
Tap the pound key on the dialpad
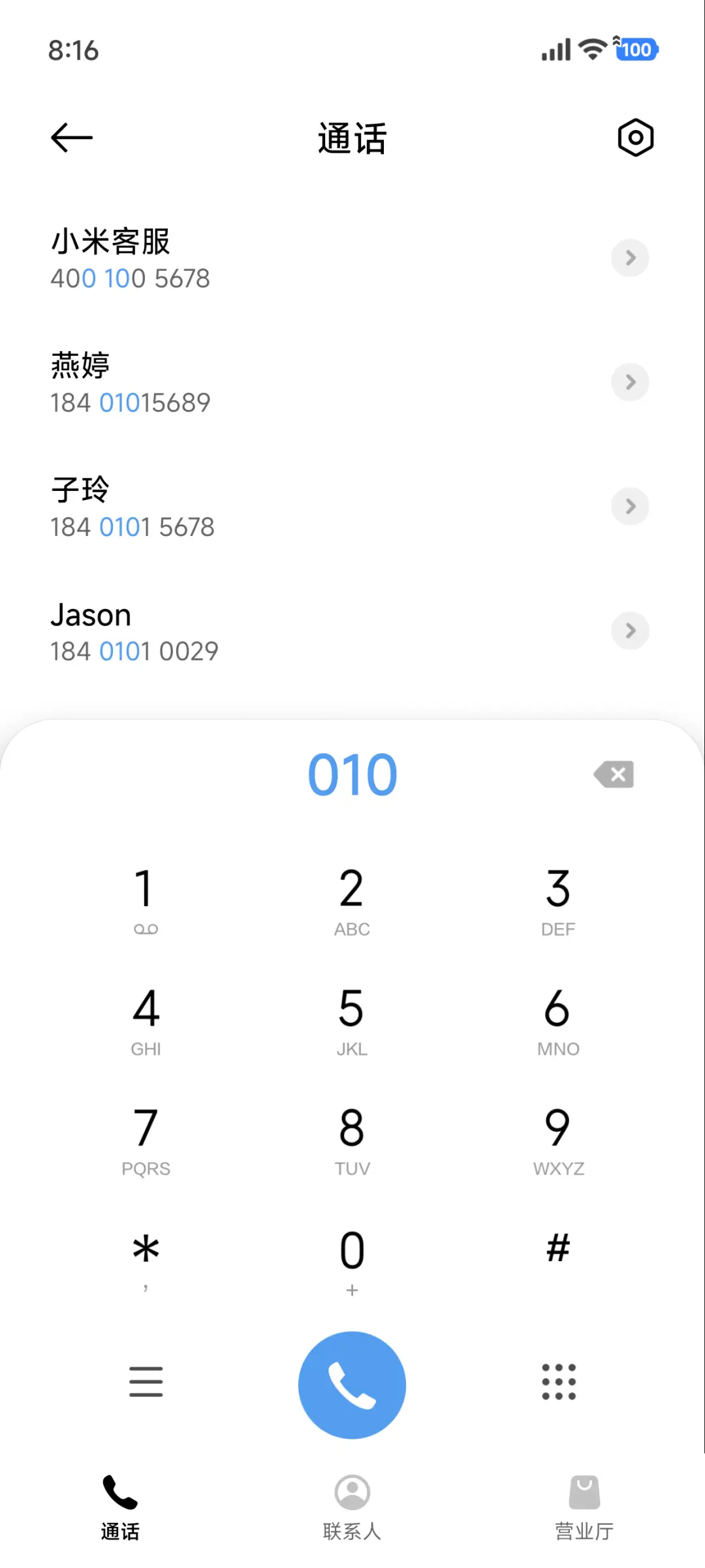[x=558, y=1247]
